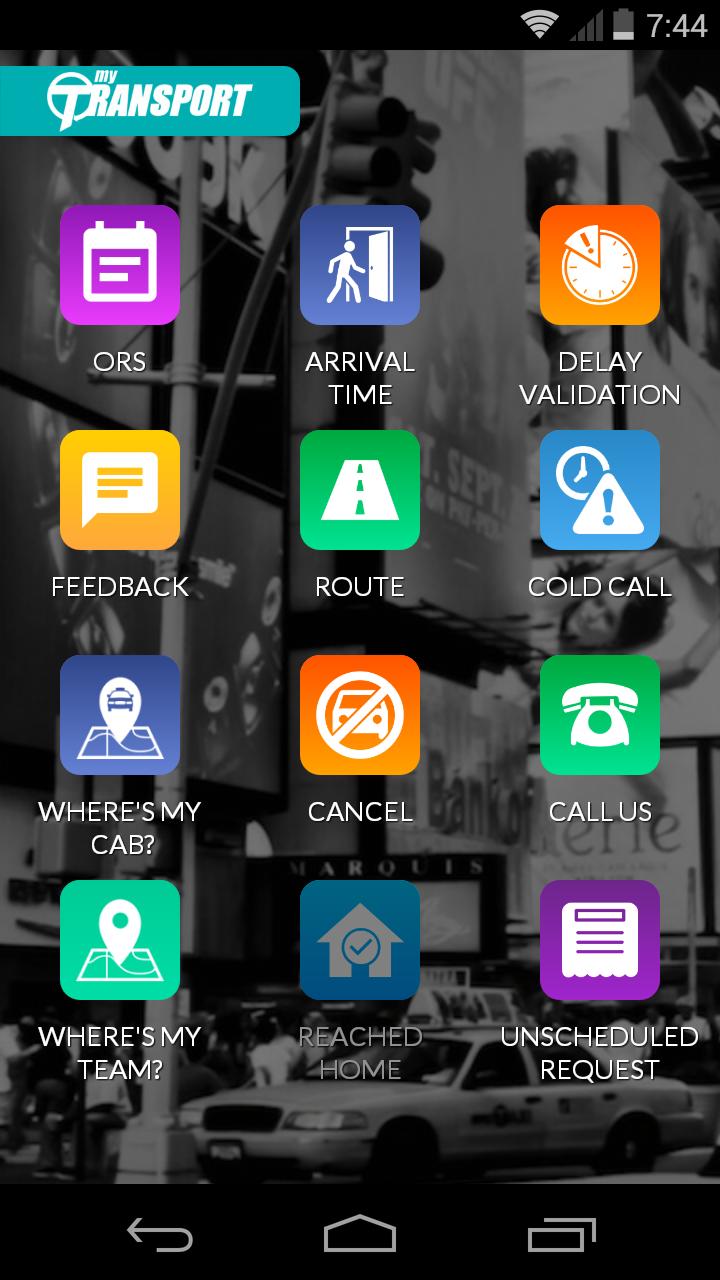Click the ORS label text
720x1280 pixels.
click(120, 362)
